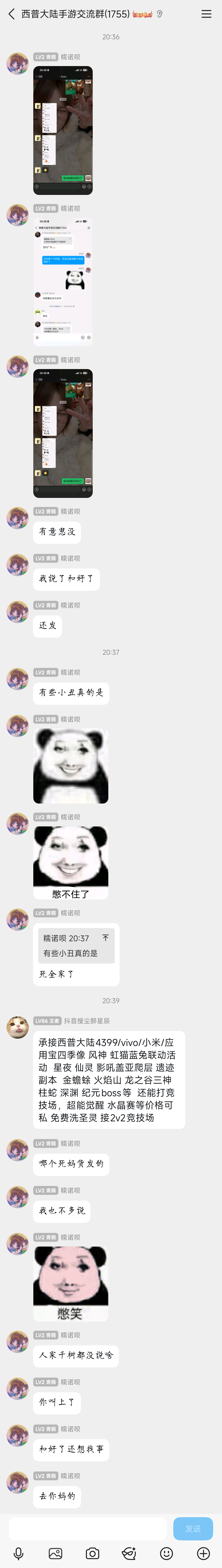Open the photo gallery picker
The image size is (222, 1568).
point(55,1553)
